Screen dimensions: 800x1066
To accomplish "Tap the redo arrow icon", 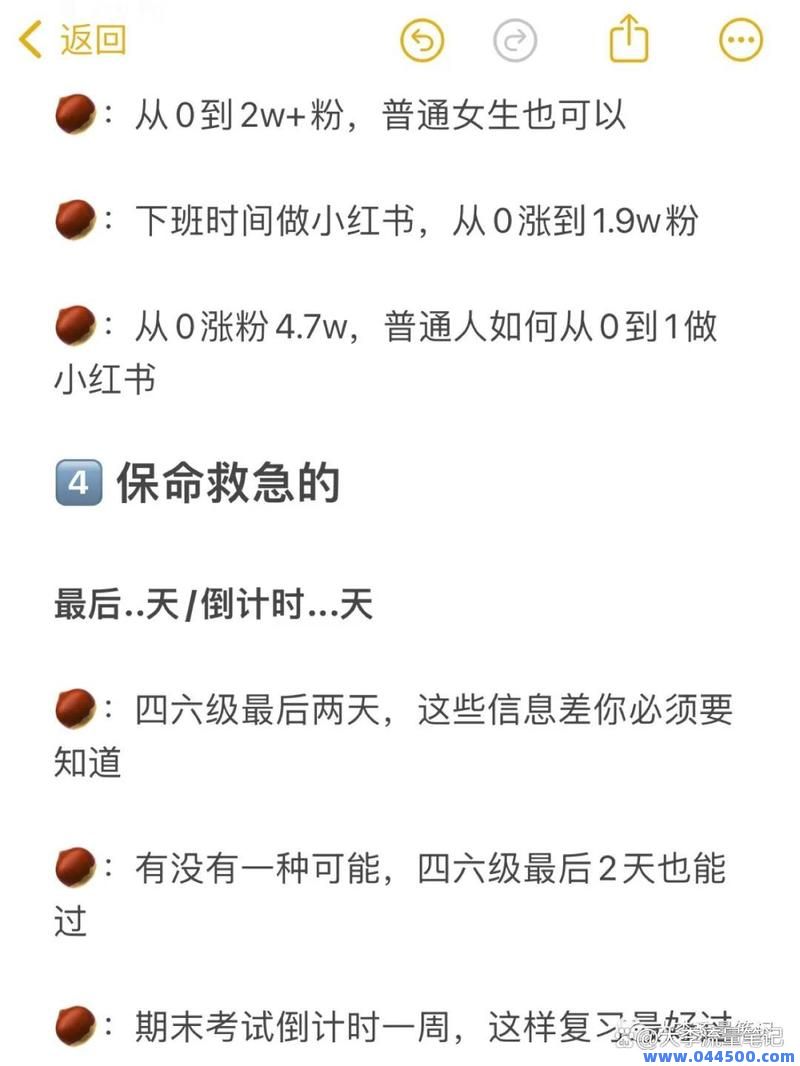I will coord(515,42).
